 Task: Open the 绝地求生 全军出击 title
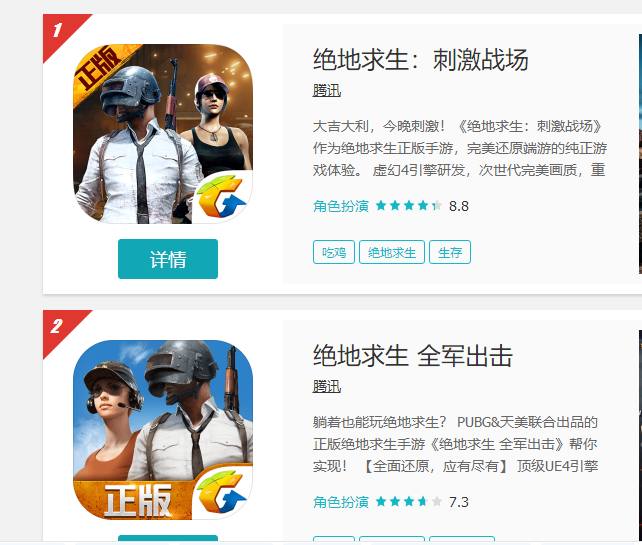pyautogui.click(x=412, y=356)
